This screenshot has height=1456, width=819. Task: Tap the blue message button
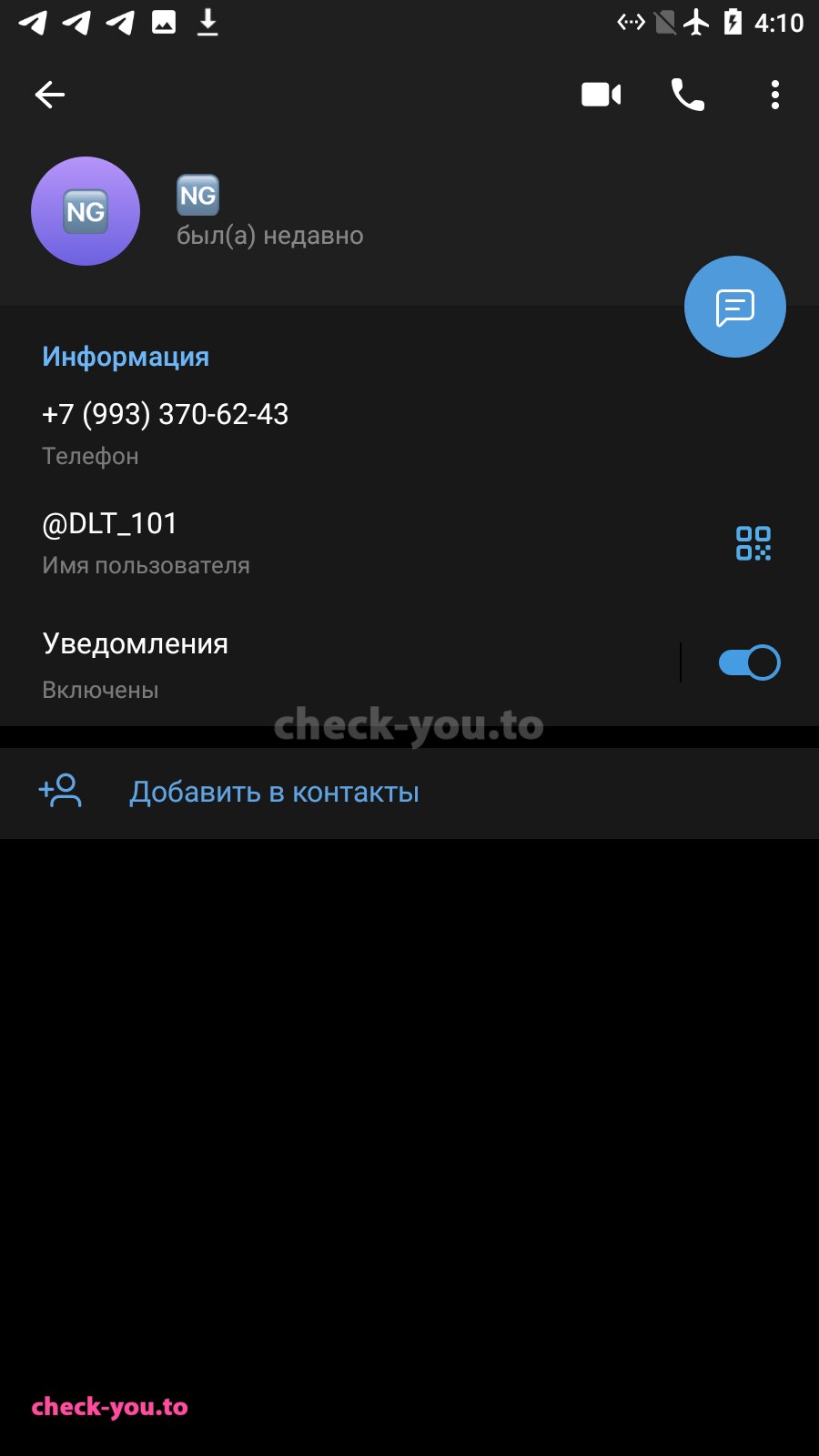point(735,307)
